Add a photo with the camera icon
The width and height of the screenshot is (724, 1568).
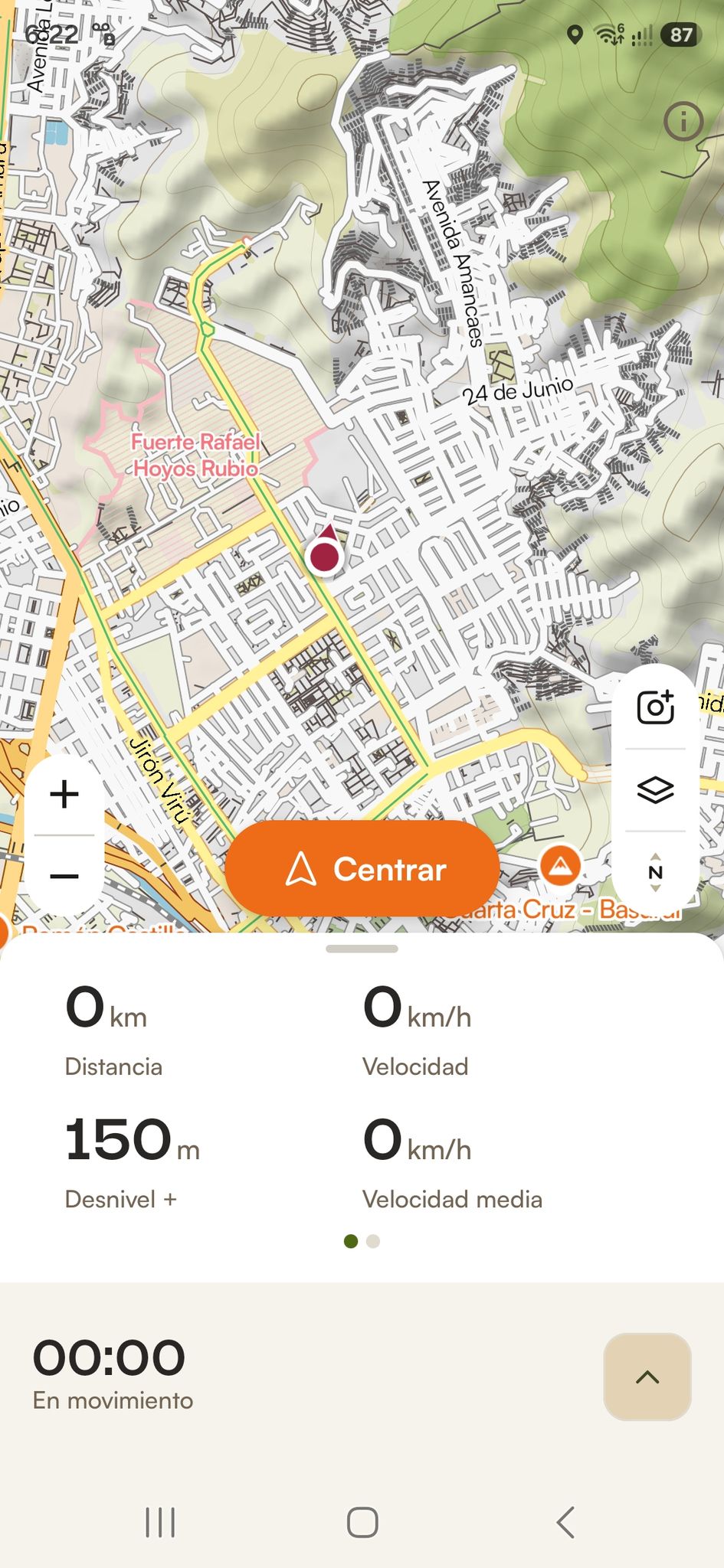click(656, 706)
